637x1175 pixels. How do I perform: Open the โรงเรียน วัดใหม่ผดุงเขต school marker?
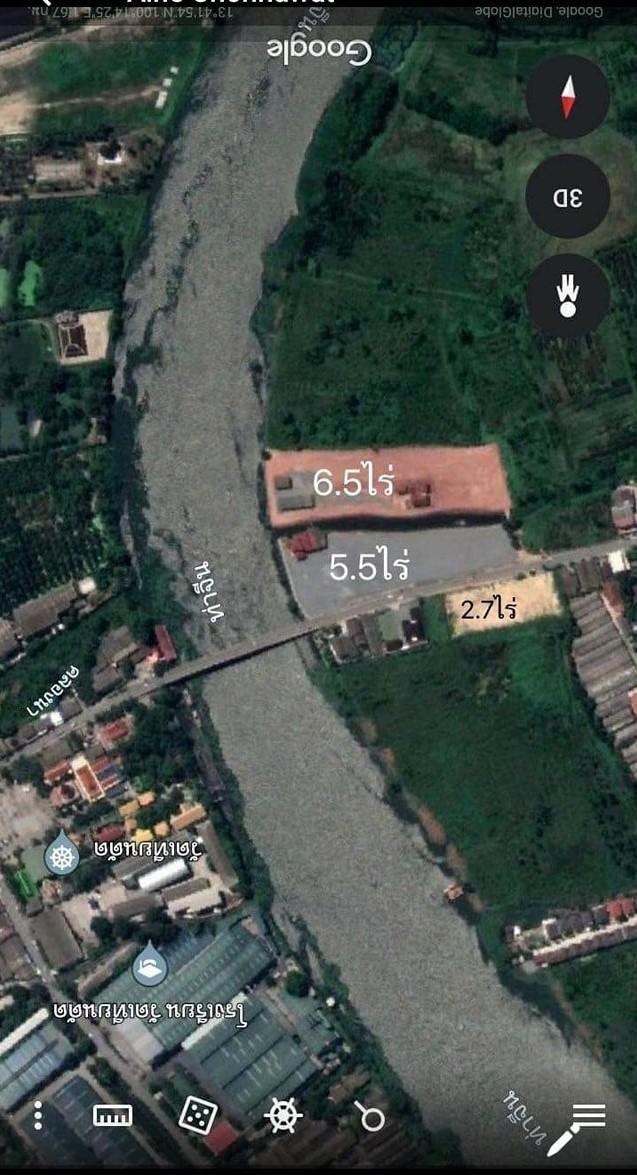149,965
